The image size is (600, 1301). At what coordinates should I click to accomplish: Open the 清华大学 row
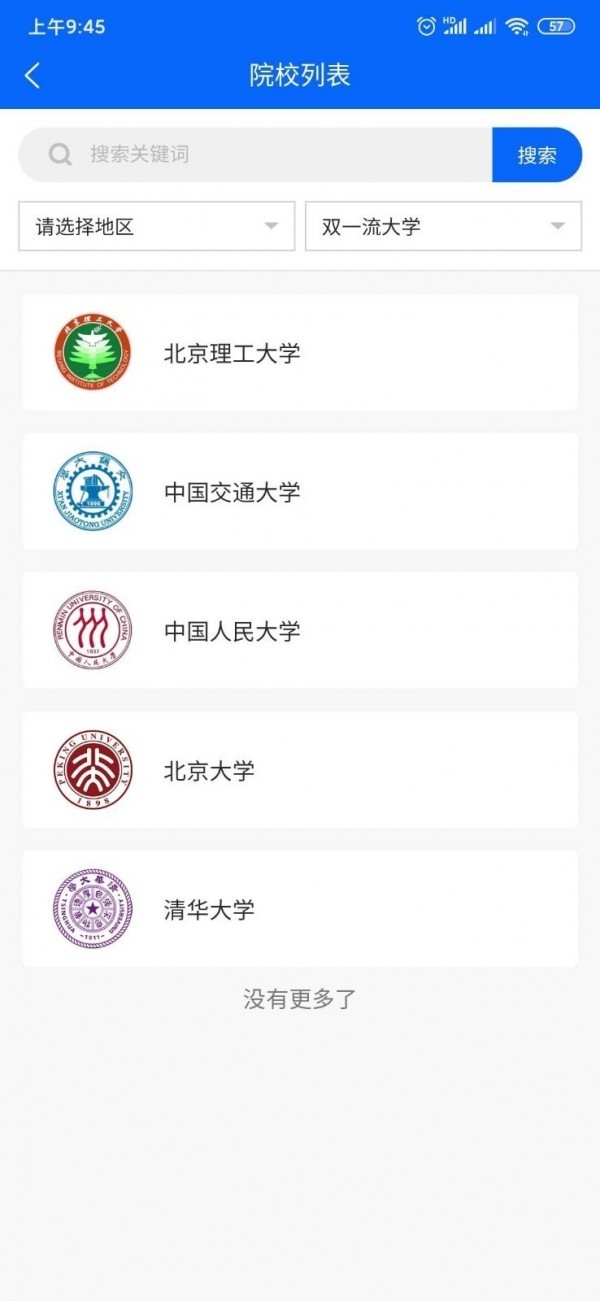[x=300, y=909]
